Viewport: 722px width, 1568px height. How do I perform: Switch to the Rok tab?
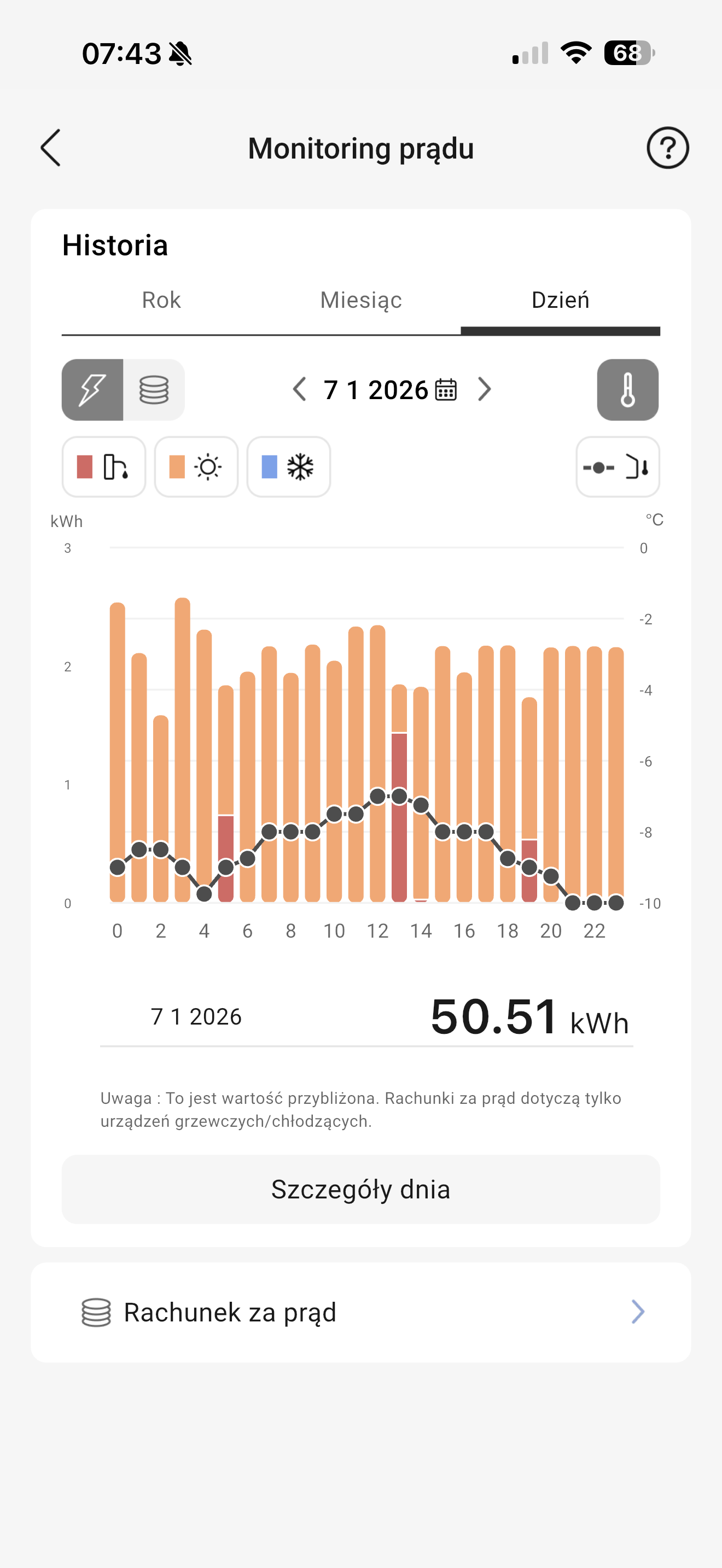(x=161, y=300)
